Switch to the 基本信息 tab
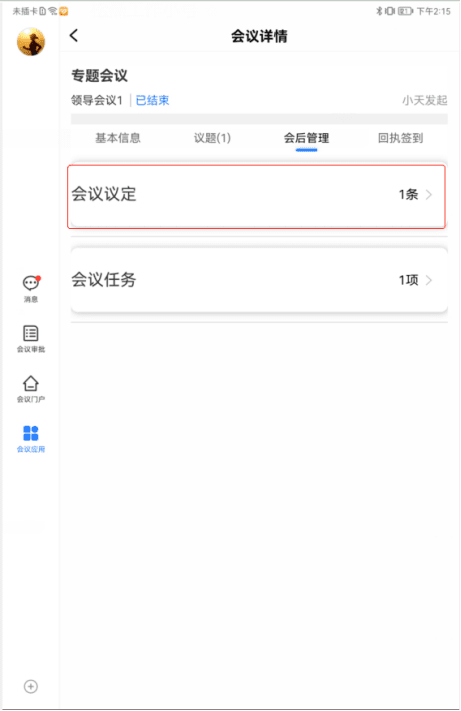The image size is (461, 711). (117, 138)
